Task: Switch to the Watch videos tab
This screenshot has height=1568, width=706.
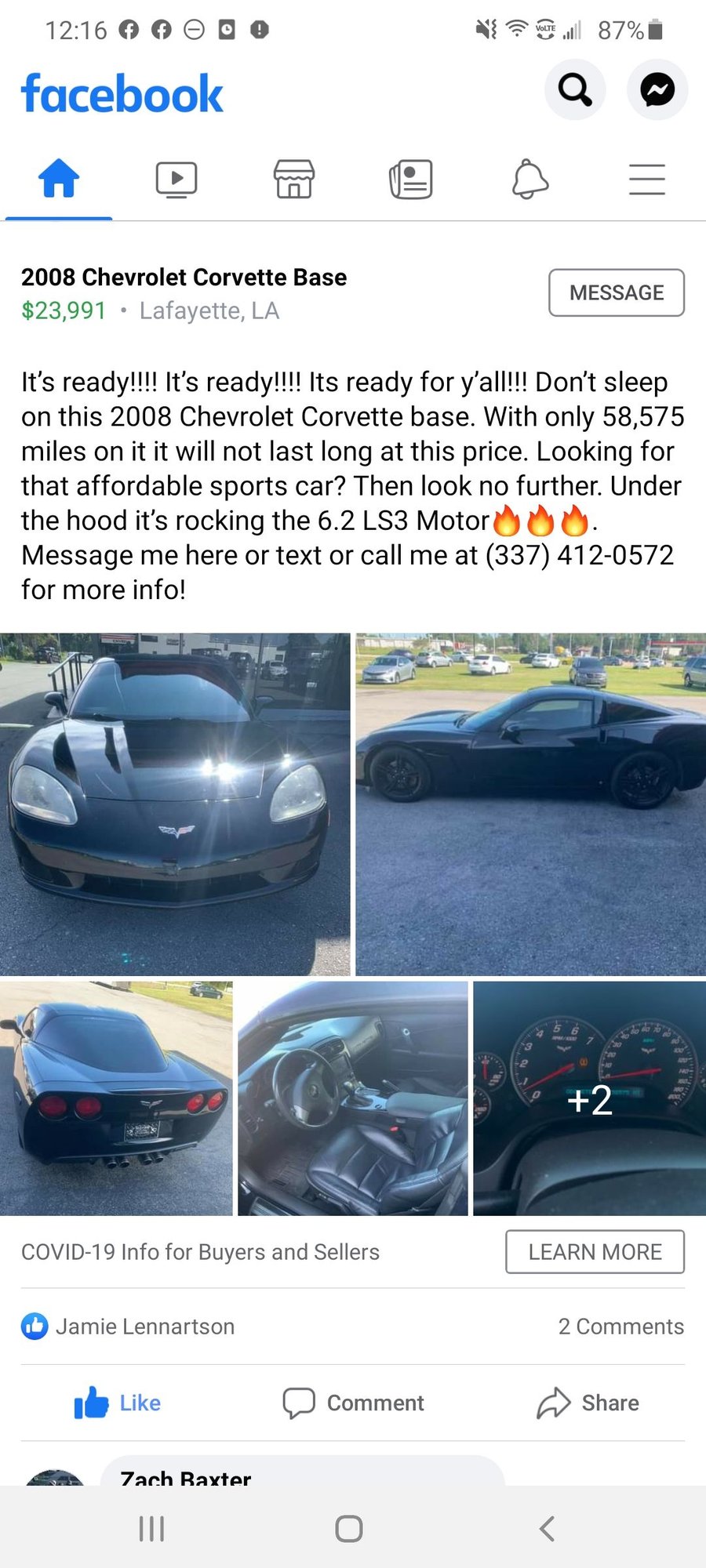Action: tap(176, 179)
